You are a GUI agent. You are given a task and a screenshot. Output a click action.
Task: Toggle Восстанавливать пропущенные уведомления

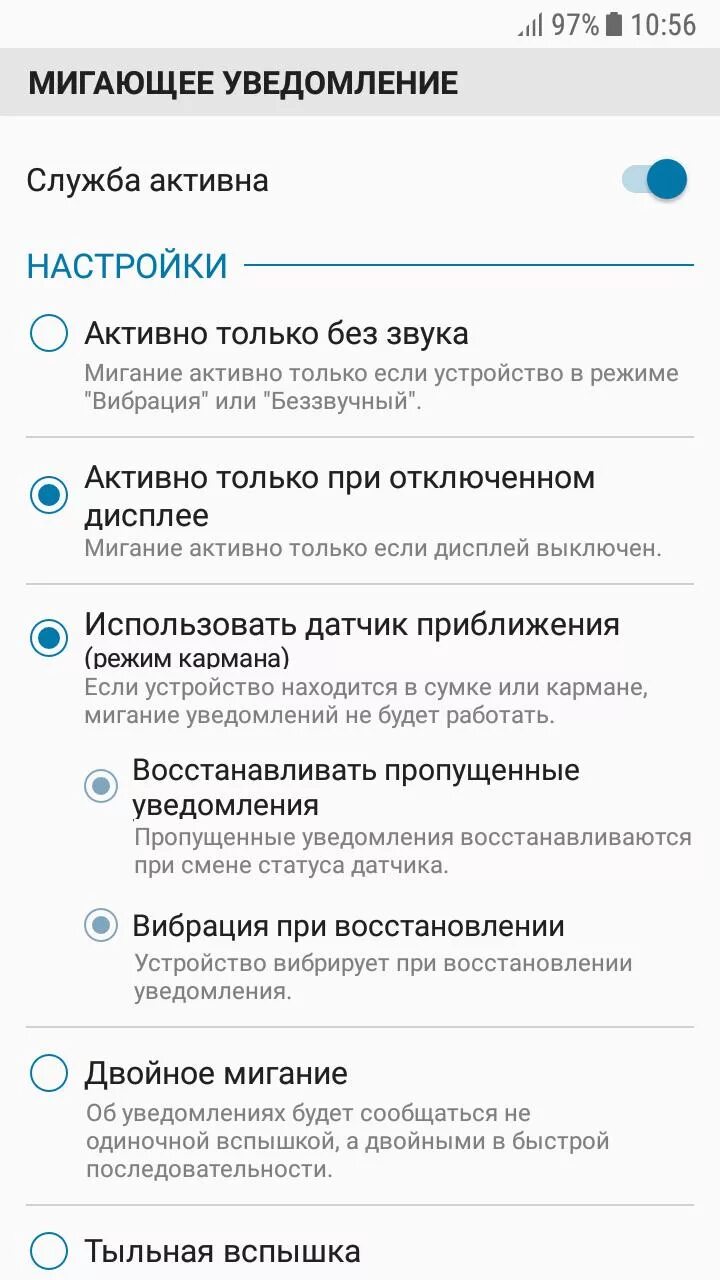point(101,787)
